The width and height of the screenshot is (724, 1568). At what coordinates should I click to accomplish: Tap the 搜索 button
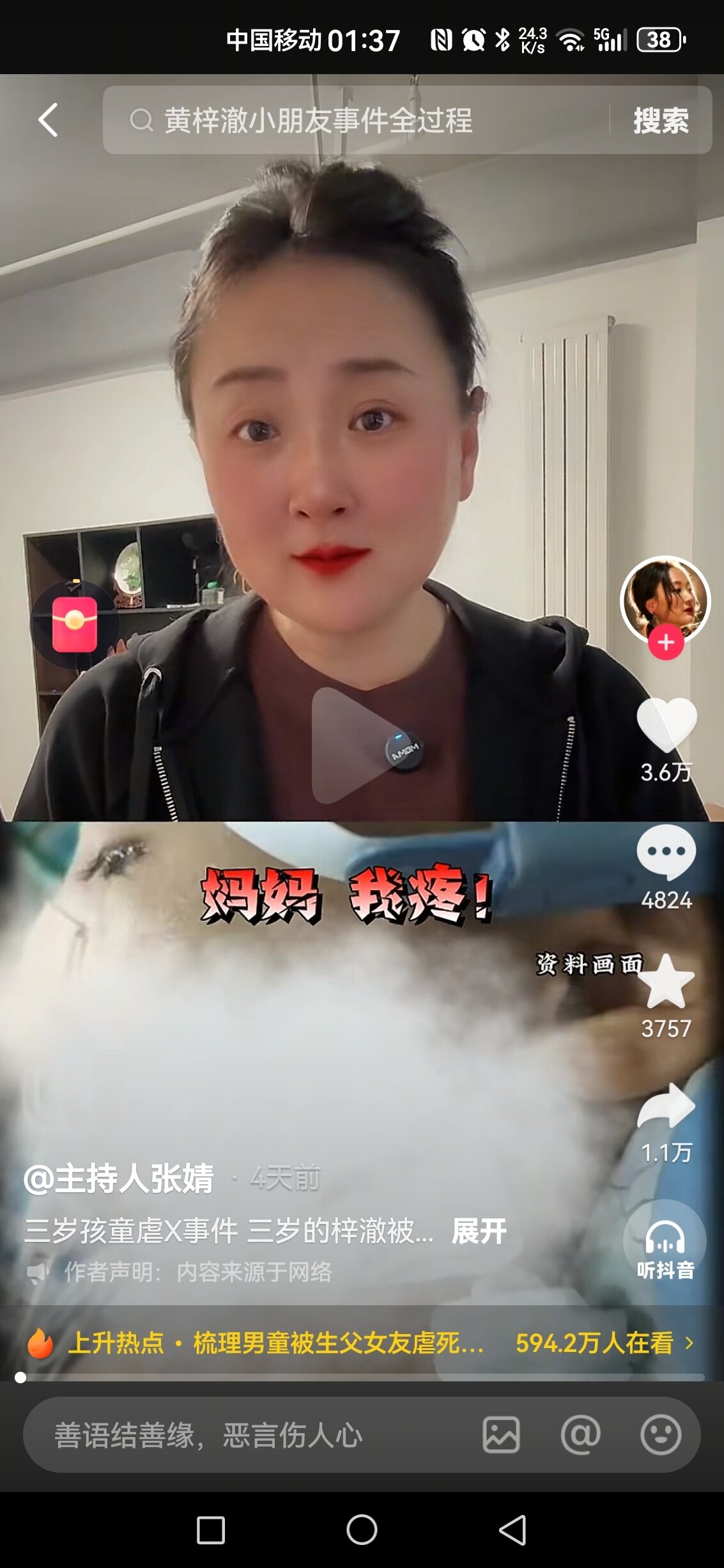coord(661,120)
